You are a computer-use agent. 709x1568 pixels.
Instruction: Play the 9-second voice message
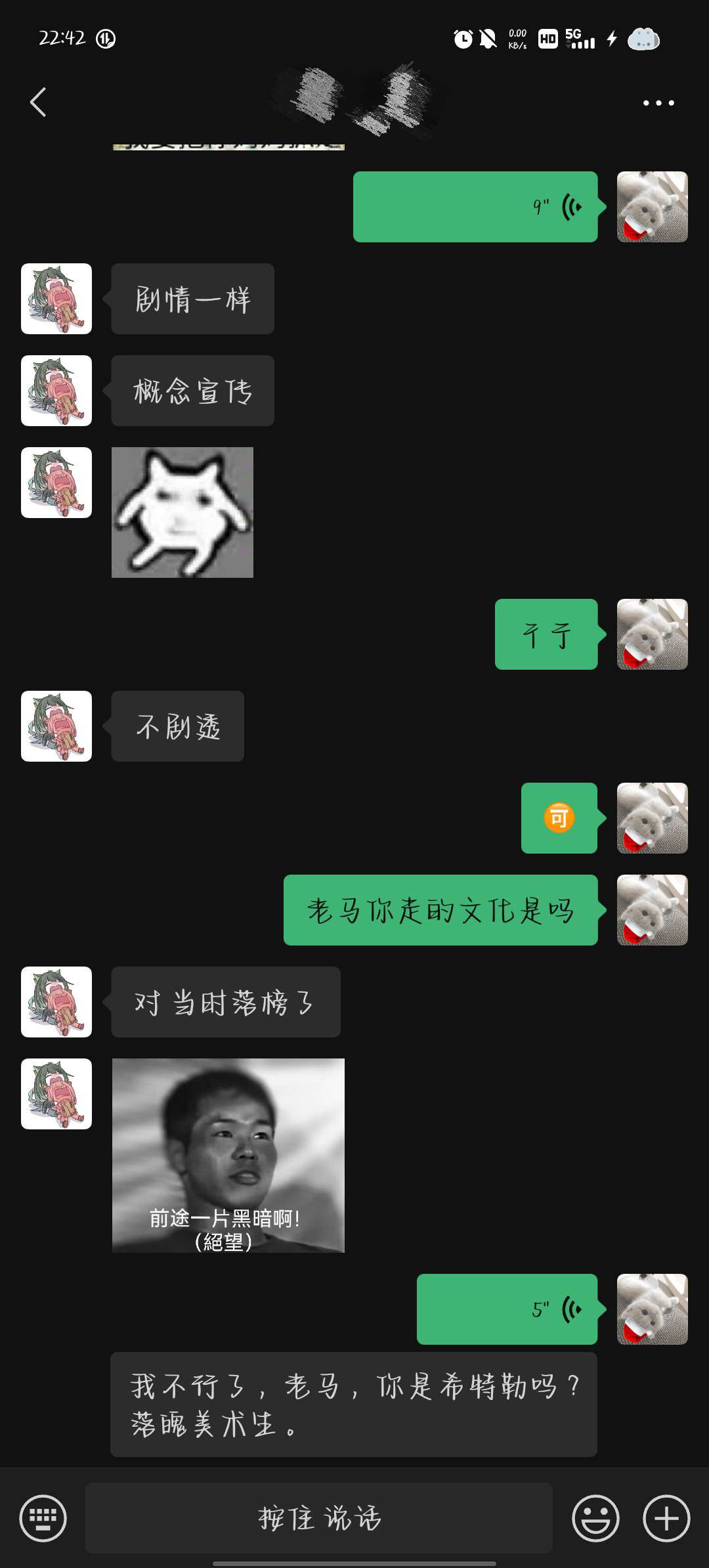[475, 207]
